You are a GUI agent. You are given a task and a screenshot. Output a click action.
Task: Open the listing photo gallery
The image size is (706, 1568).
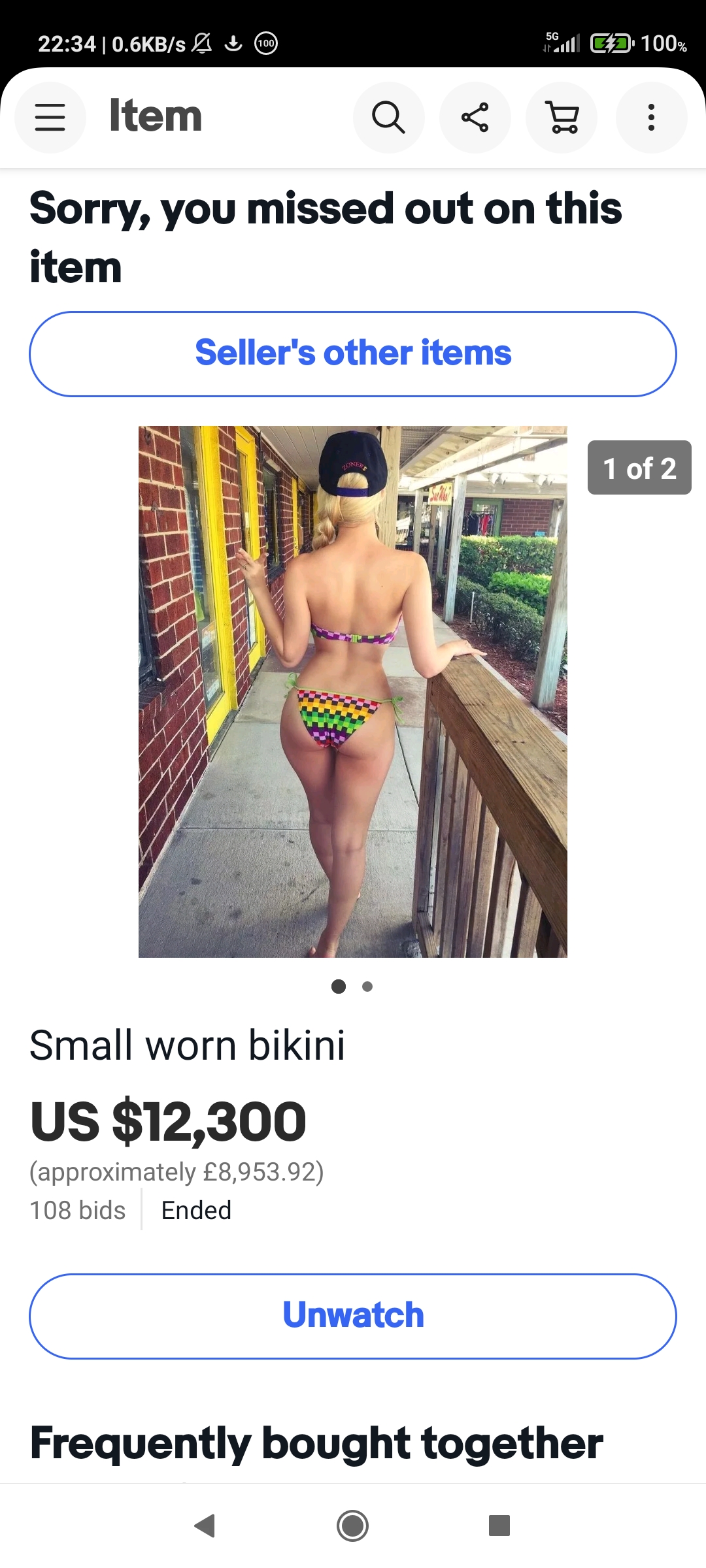click(x=353, y=691)
